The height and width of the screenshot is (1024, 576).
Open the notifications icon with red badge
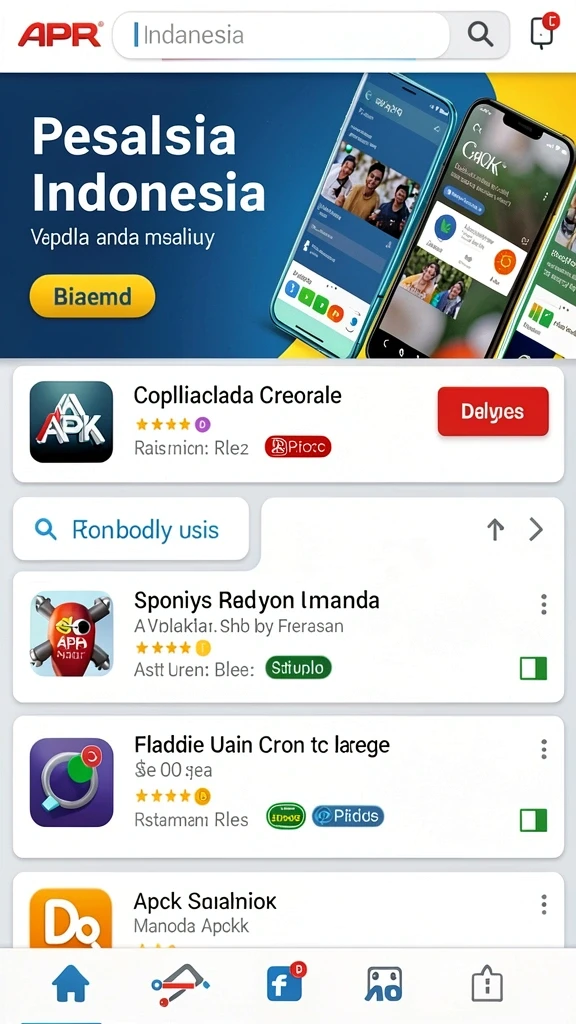(x=544, y=32)
